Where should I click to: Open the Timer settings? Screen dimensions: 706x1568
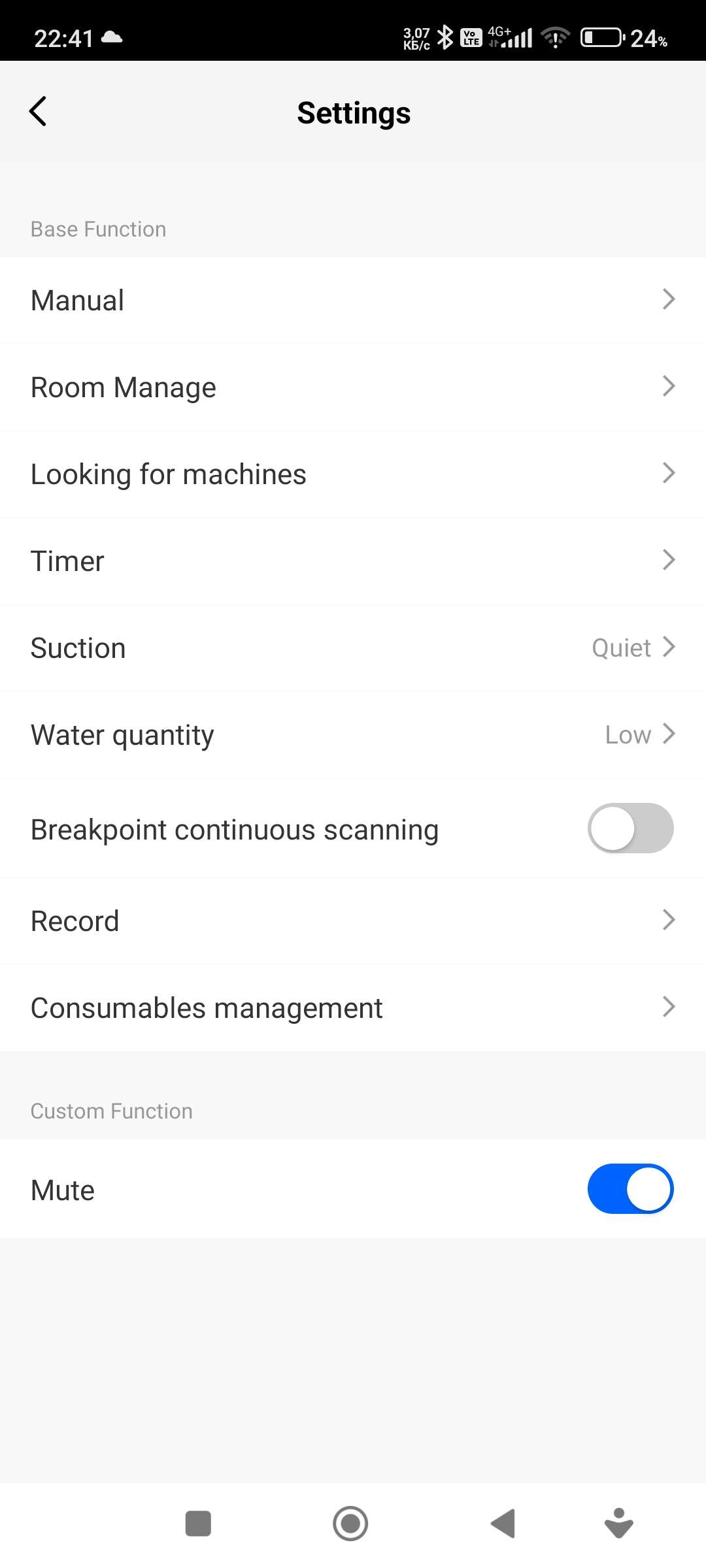tap(353, 561)
